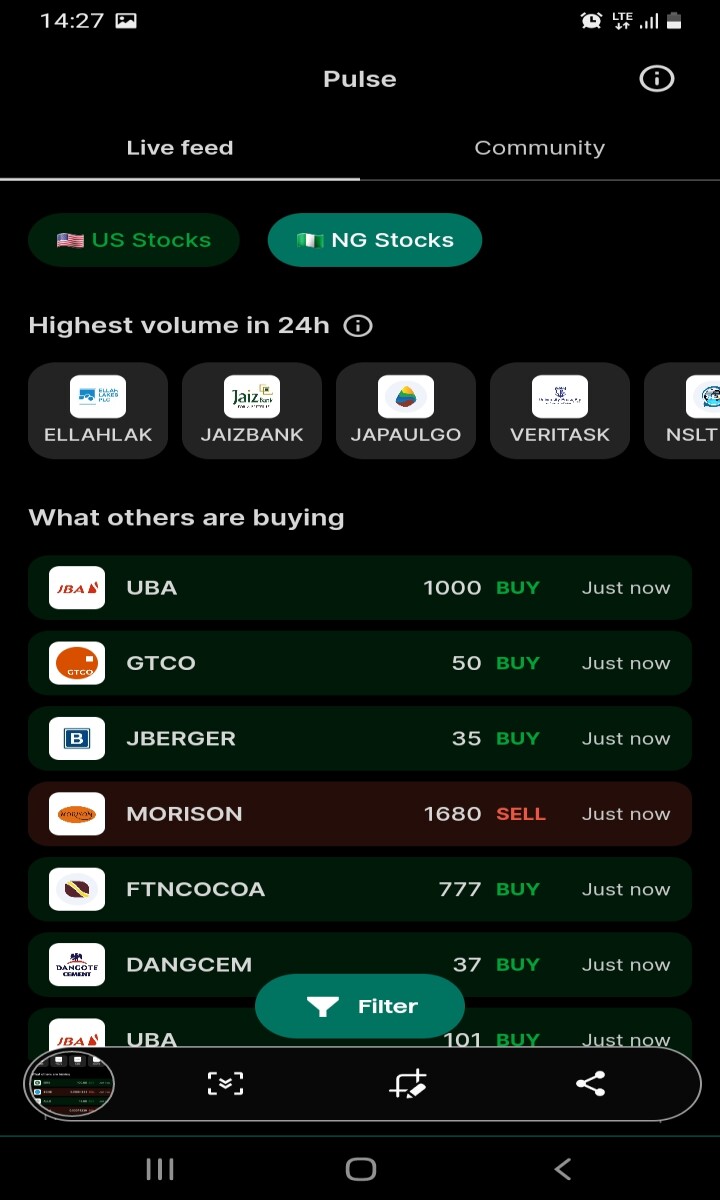Open the VERITASK stock tile
The height and width of the screenshot is (1200, 720).
click(560, 411)
